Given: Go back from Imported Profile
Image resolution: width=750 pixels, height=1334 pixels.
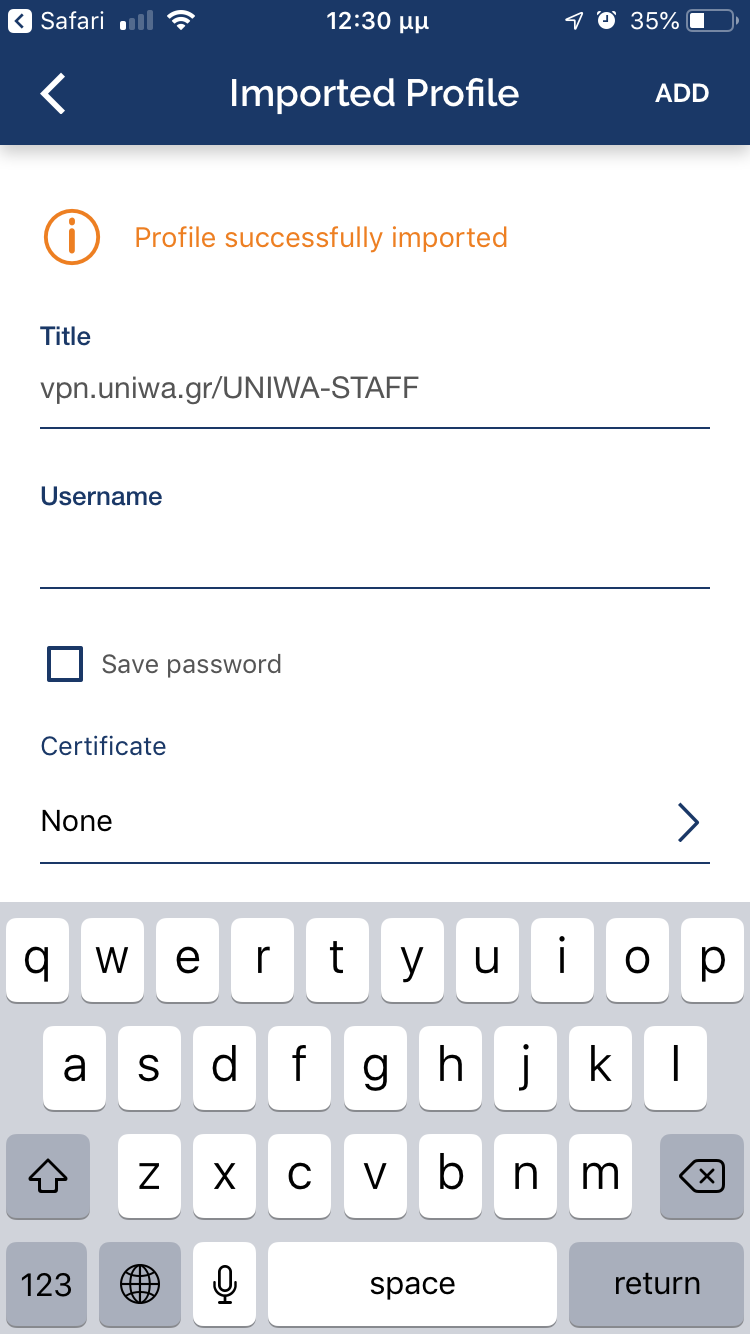Looking at the screenshot, I should [x=53, y=93].
